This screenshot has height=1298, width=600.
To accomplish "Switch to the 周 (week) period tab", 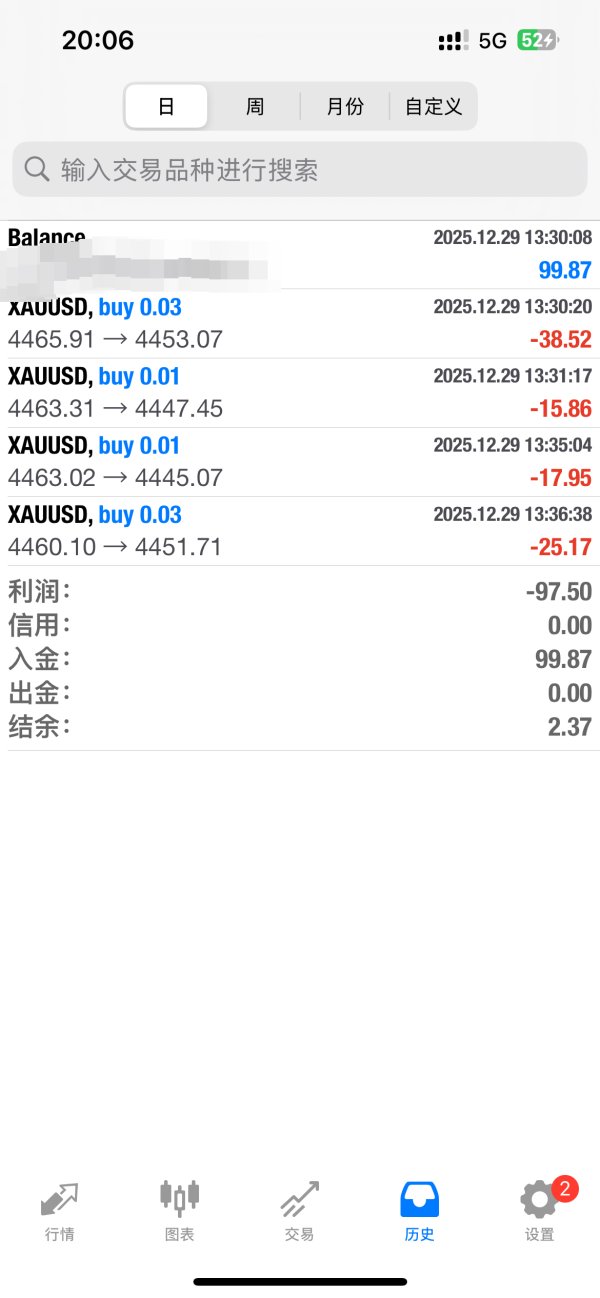I will [255, 107].
